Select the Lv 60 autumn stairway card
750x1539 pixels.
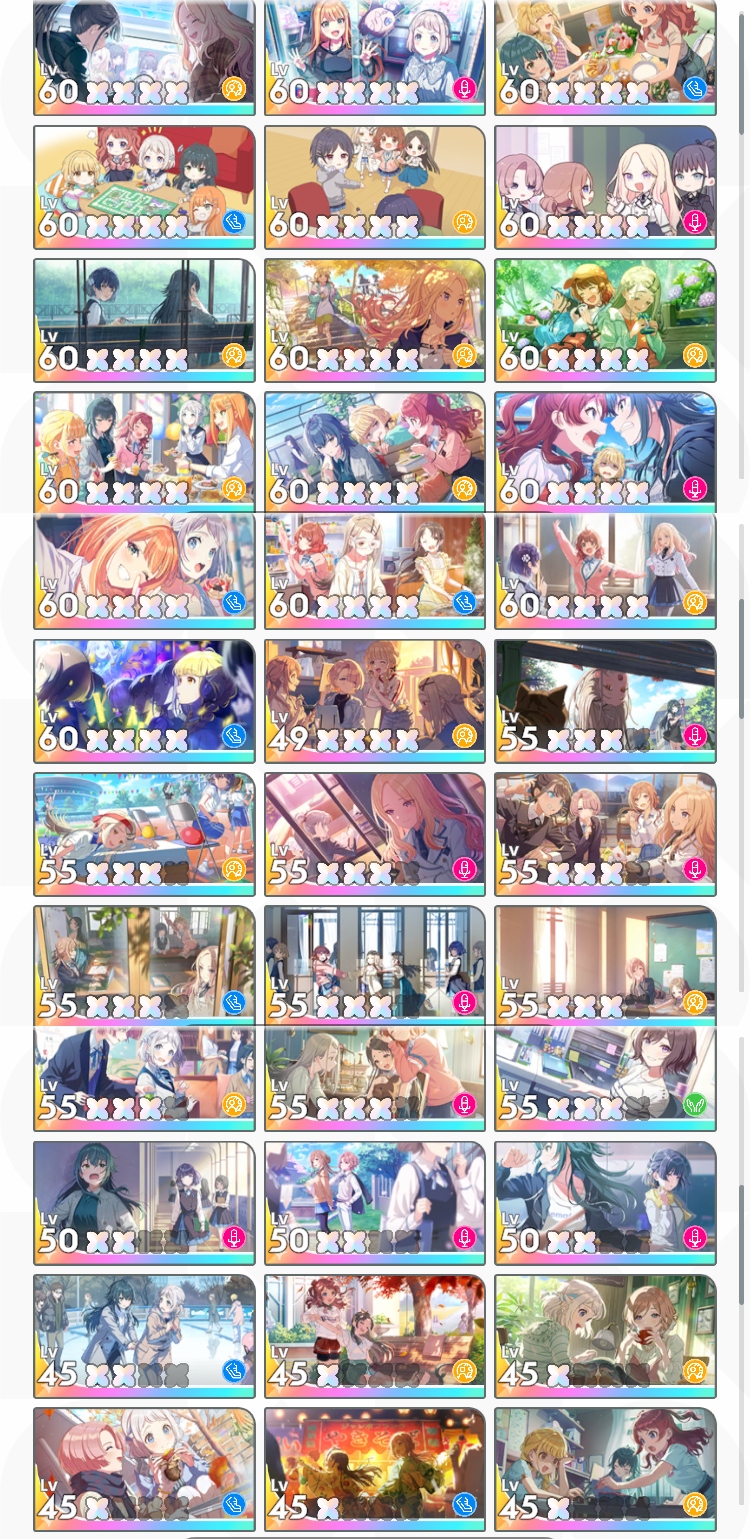375,320
